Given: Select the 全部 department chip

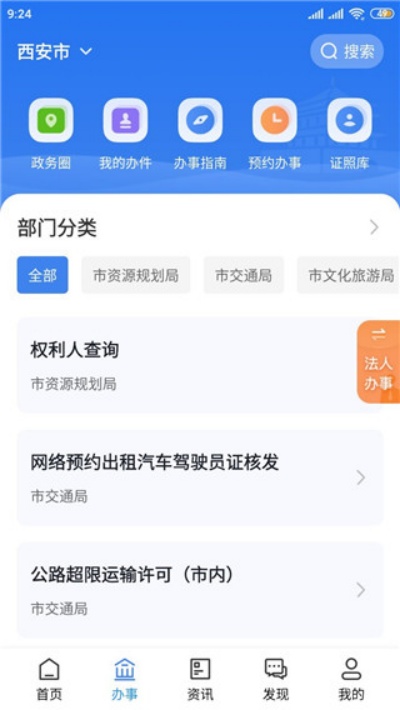Looking at the screenshot, I should click(x=43, y=275).
